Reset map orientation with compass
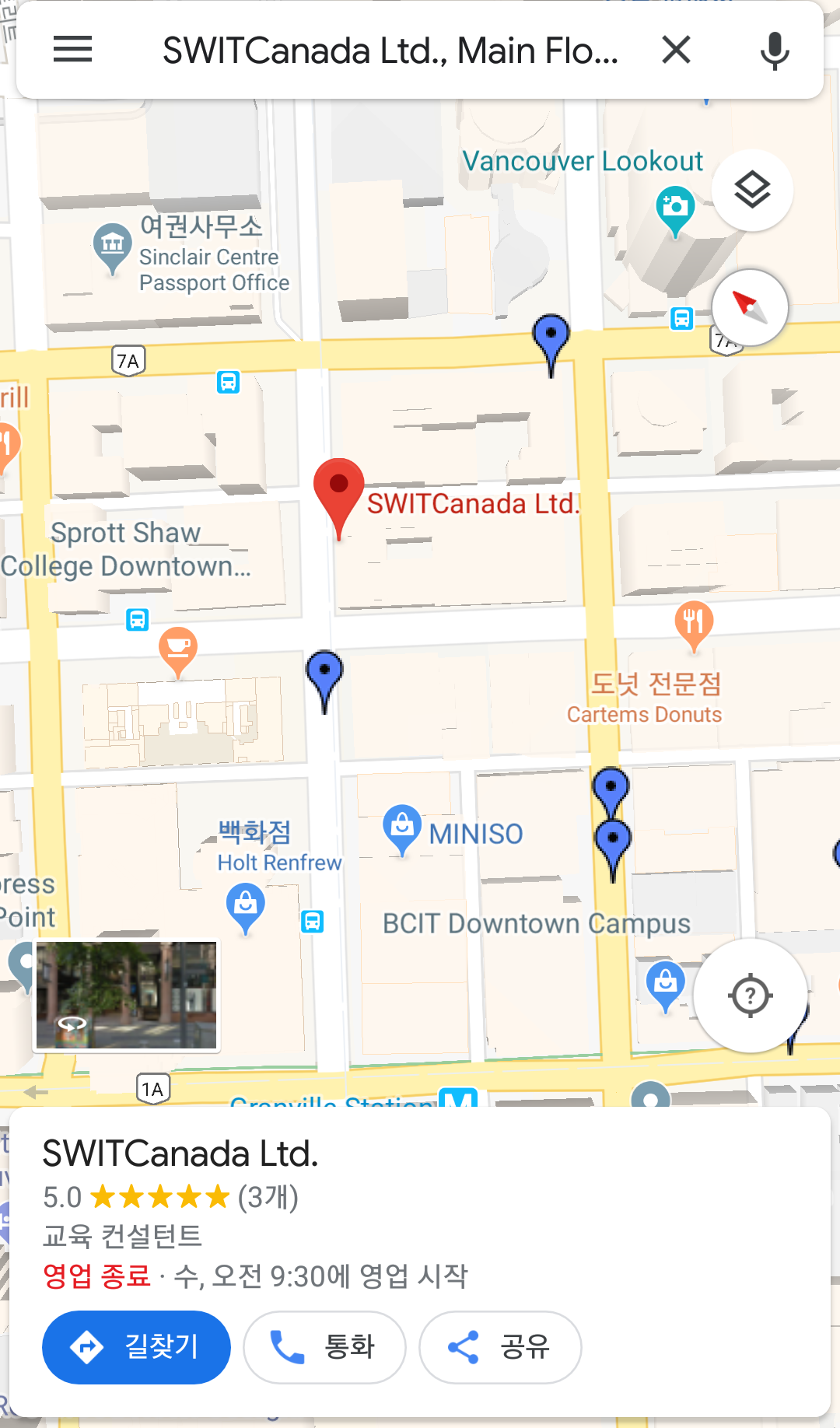Viewport: 840px width, 1428px height. pyautogui.click(x=750, y=308)
